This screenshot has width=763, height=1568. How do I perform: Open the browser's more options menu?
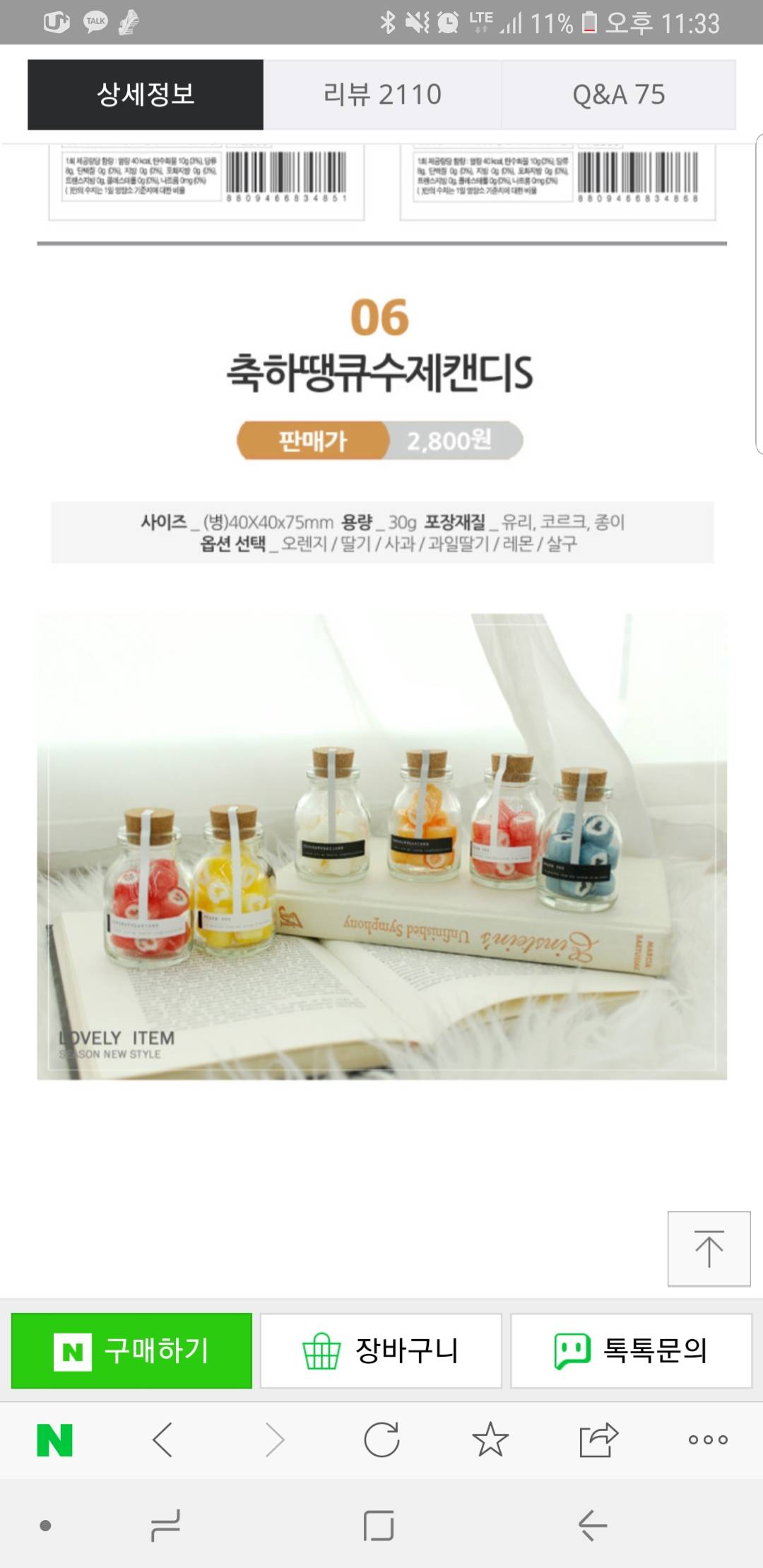click(x=708, y=1439)
